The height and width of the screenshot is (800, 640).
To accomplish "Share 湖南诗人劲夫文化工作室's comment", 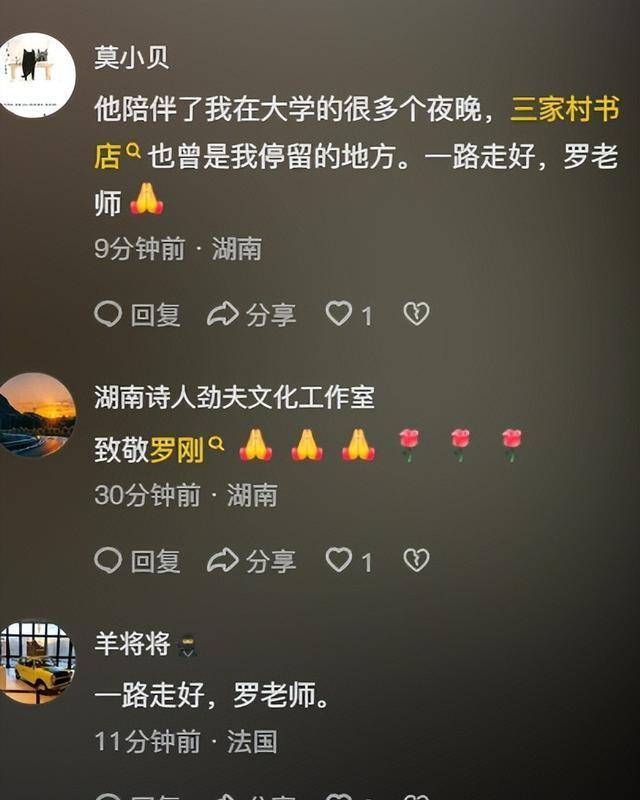I will click(251, 561).
